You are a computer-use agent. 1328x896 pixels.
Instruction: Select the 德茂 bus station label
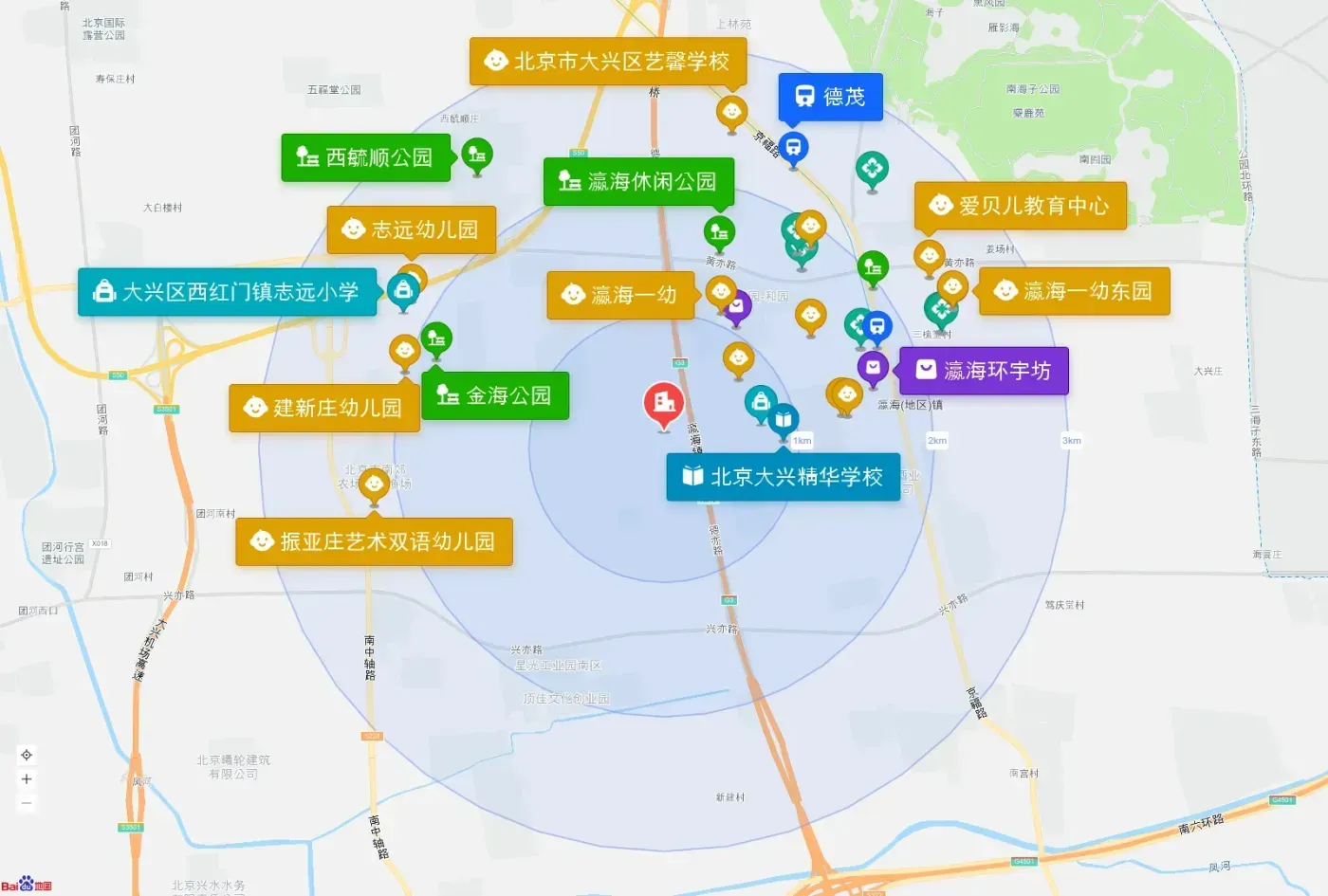pyautogui.click(x=831, y=97)
